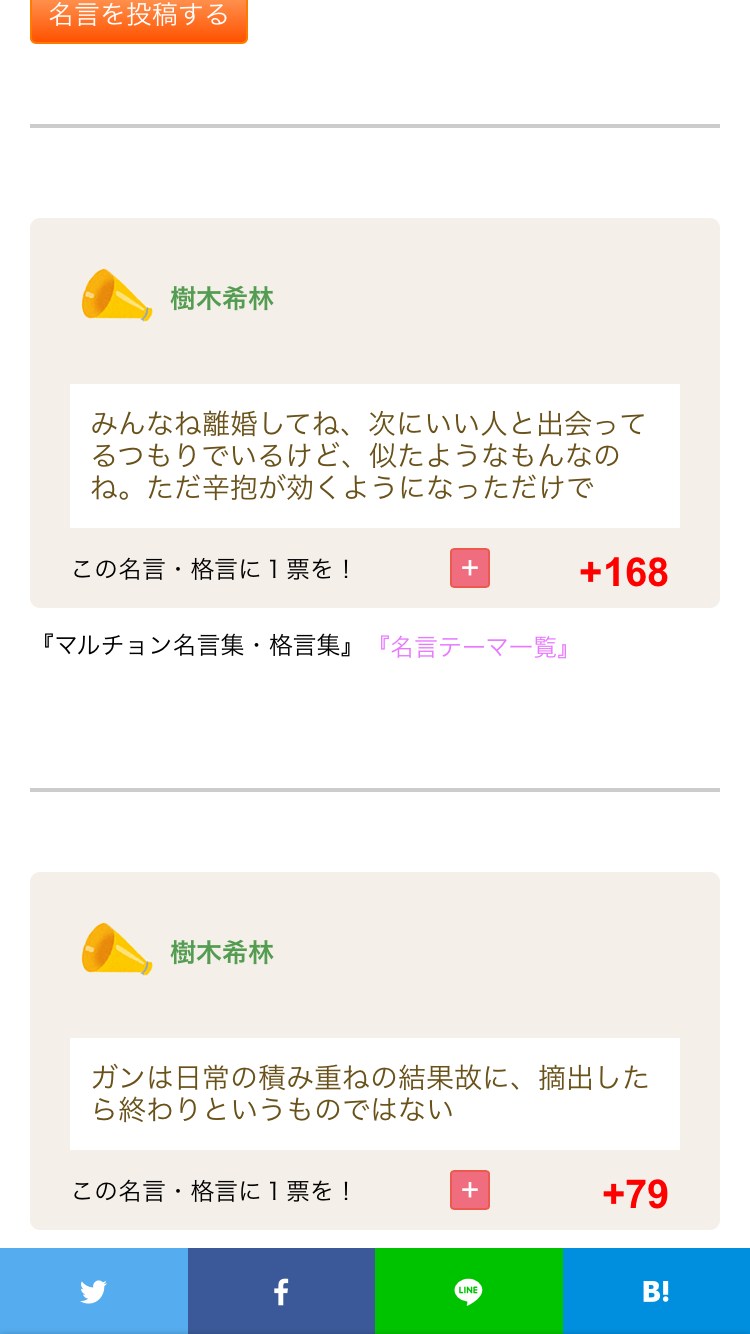Tap the 名言を投稿する button

click(x=139, y=18)
